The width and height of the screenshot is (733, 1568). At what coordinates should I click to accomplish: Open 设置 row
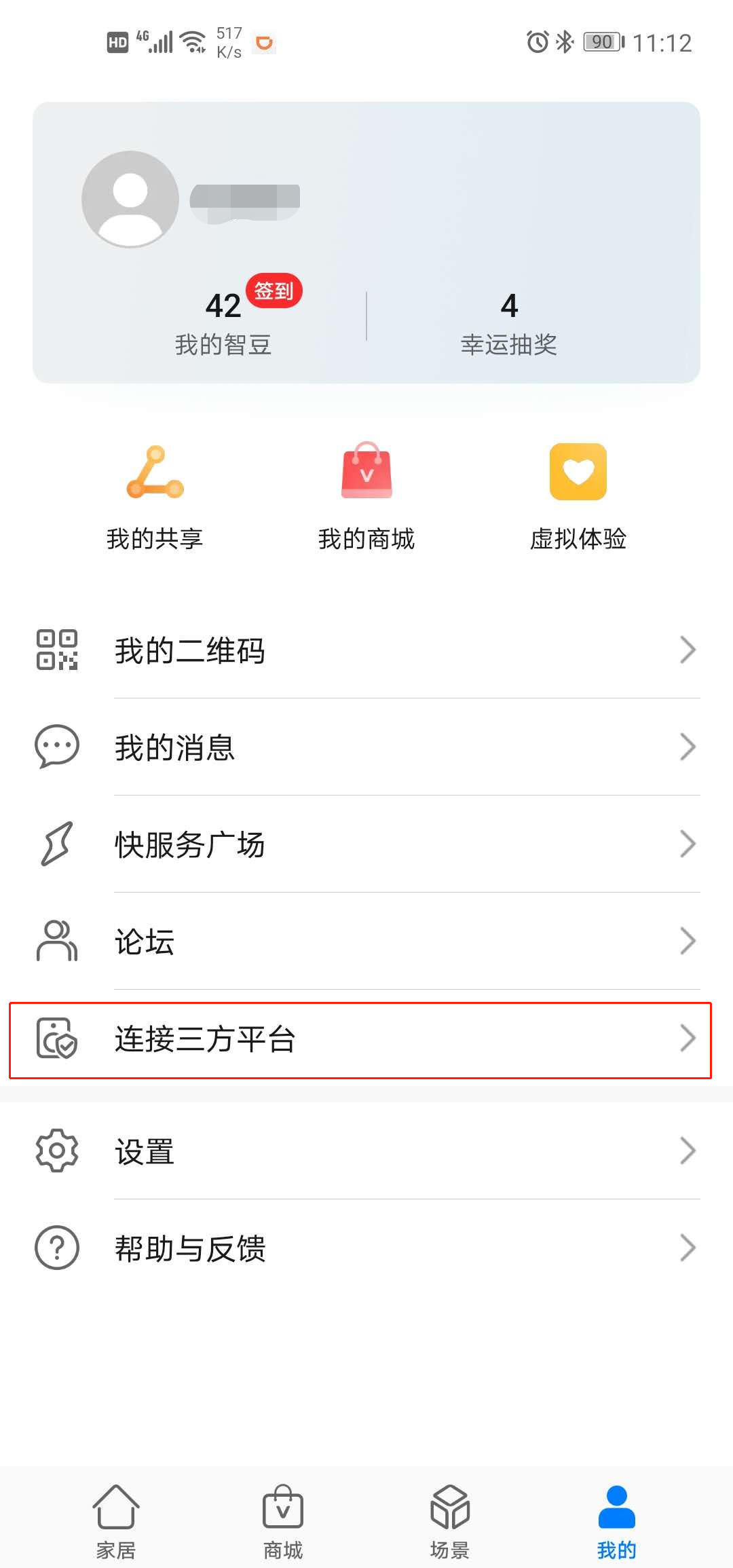coord(366,1151)
